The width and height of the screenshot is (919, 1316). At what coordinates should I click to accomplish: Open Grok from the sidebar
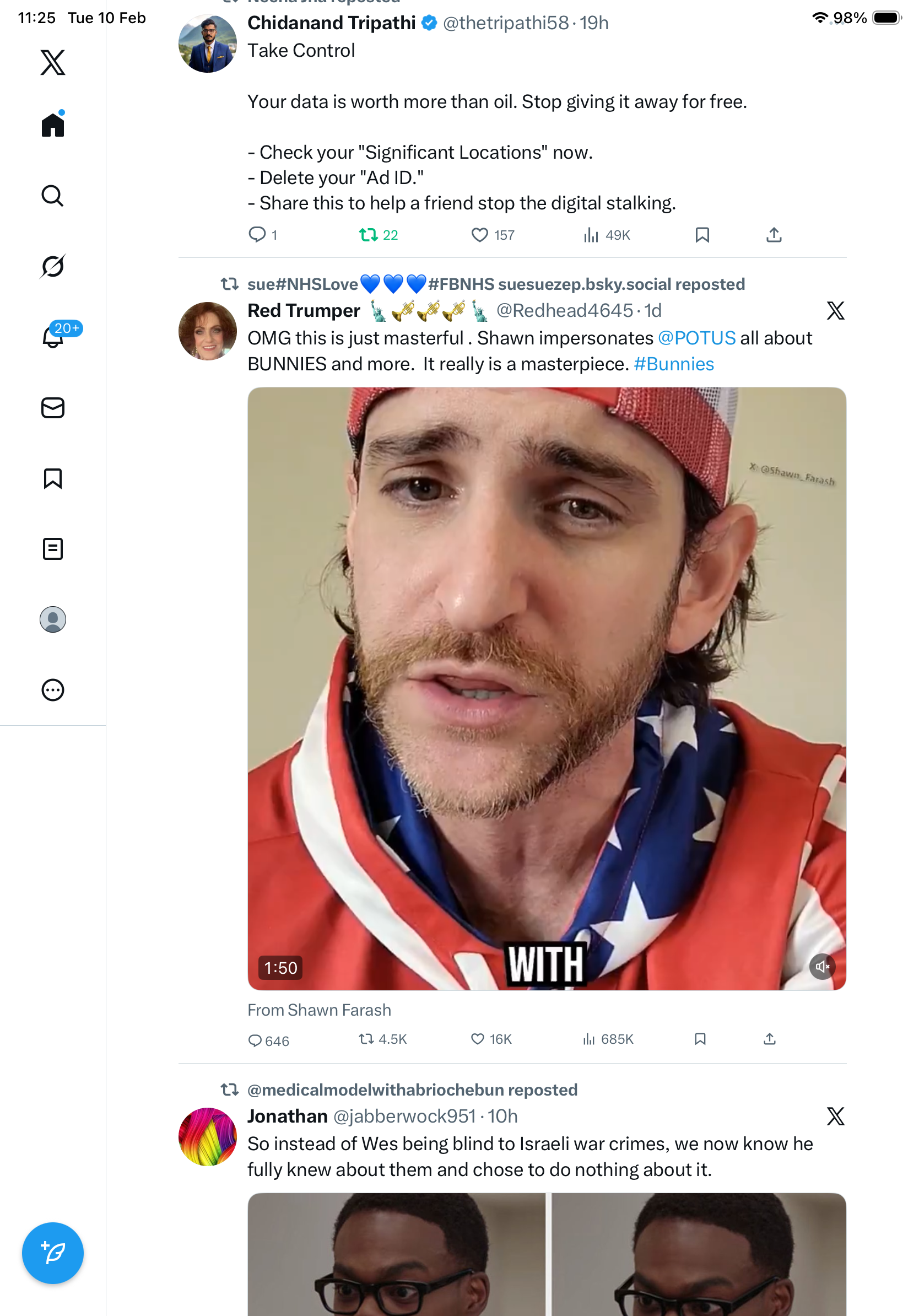tap(53, 266)
